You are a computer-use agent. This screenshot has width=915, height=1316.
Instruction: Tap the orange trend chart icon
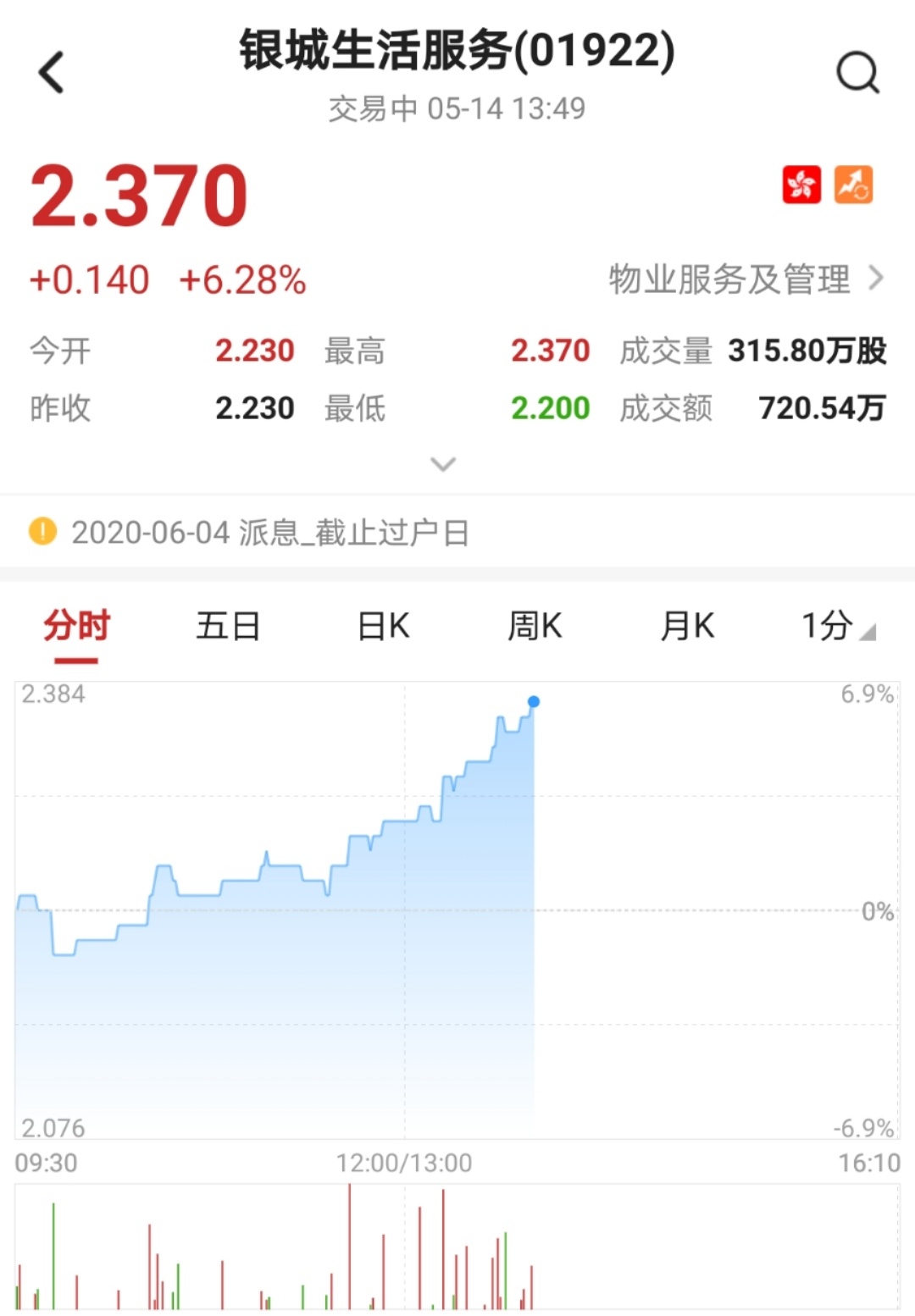pyautogui.click(x=853, y=185)
